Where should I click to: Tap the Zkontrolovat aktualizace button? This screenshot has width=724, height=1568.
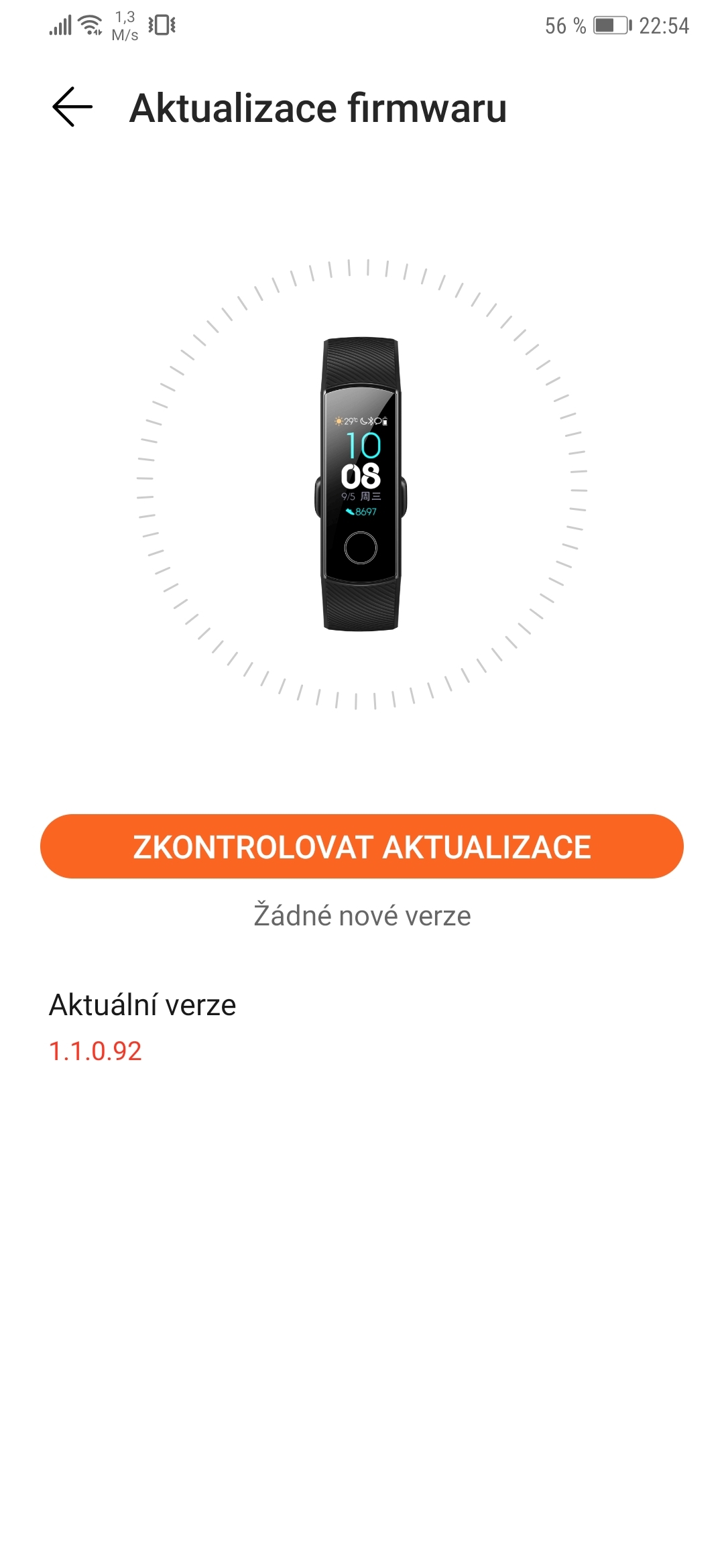pyautogui.click(x=362, y=846)
